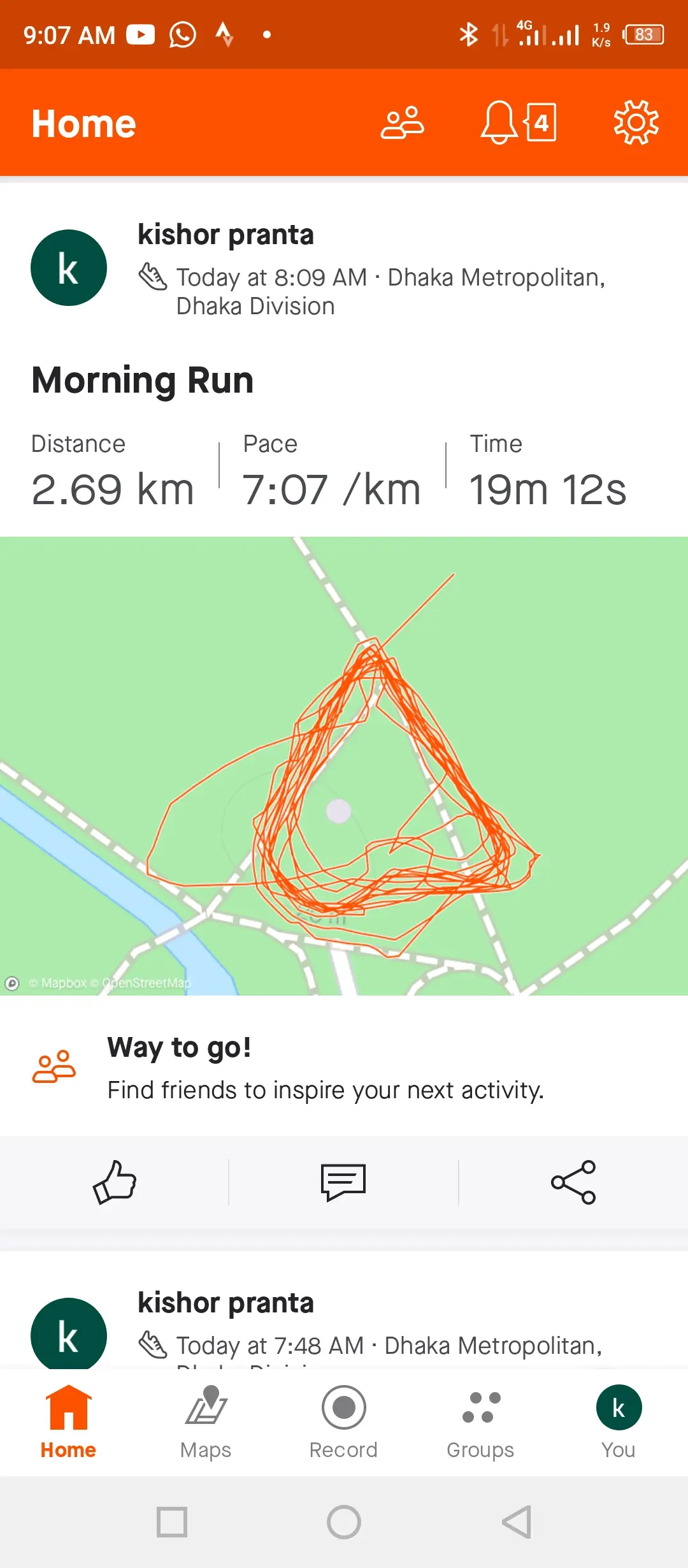The width and height of the screenshot is (688, 1568).
Task: Tap the Way to go! find friends banner
Action: click(x=325, y=1068)
